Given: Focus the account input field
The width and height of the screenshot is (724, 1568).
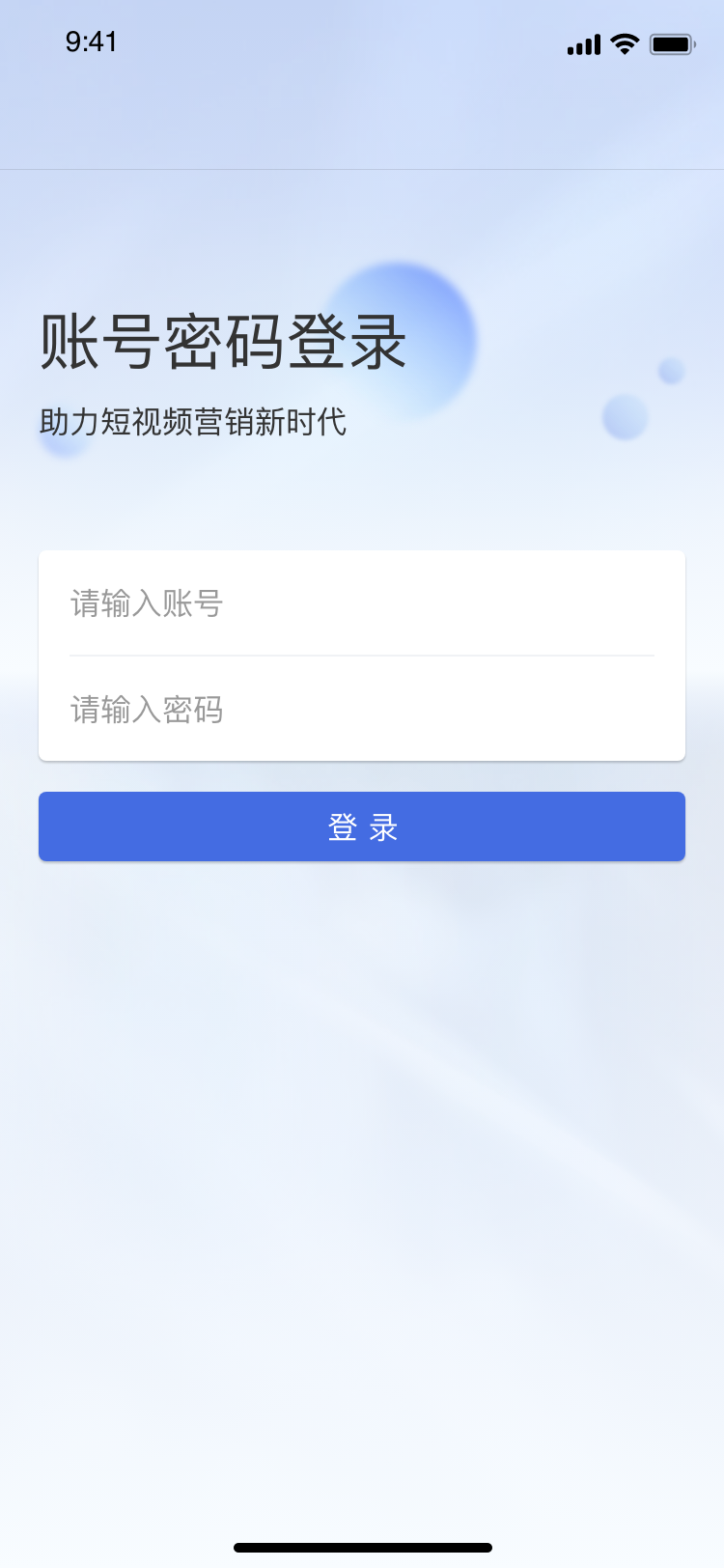Looking at the screenshot, I should click(361, 603).
